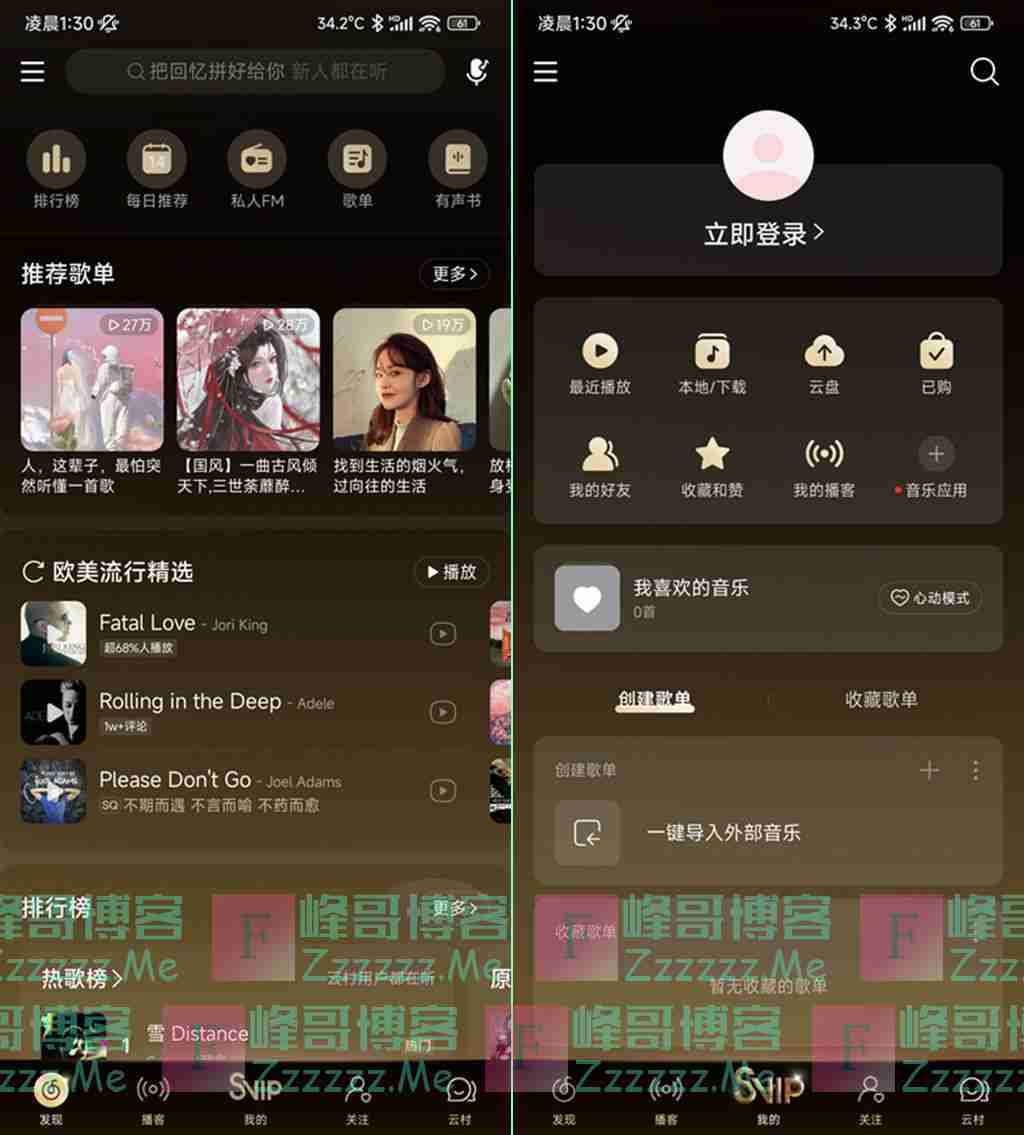Tap the magnifier search icon

[984, 72]
